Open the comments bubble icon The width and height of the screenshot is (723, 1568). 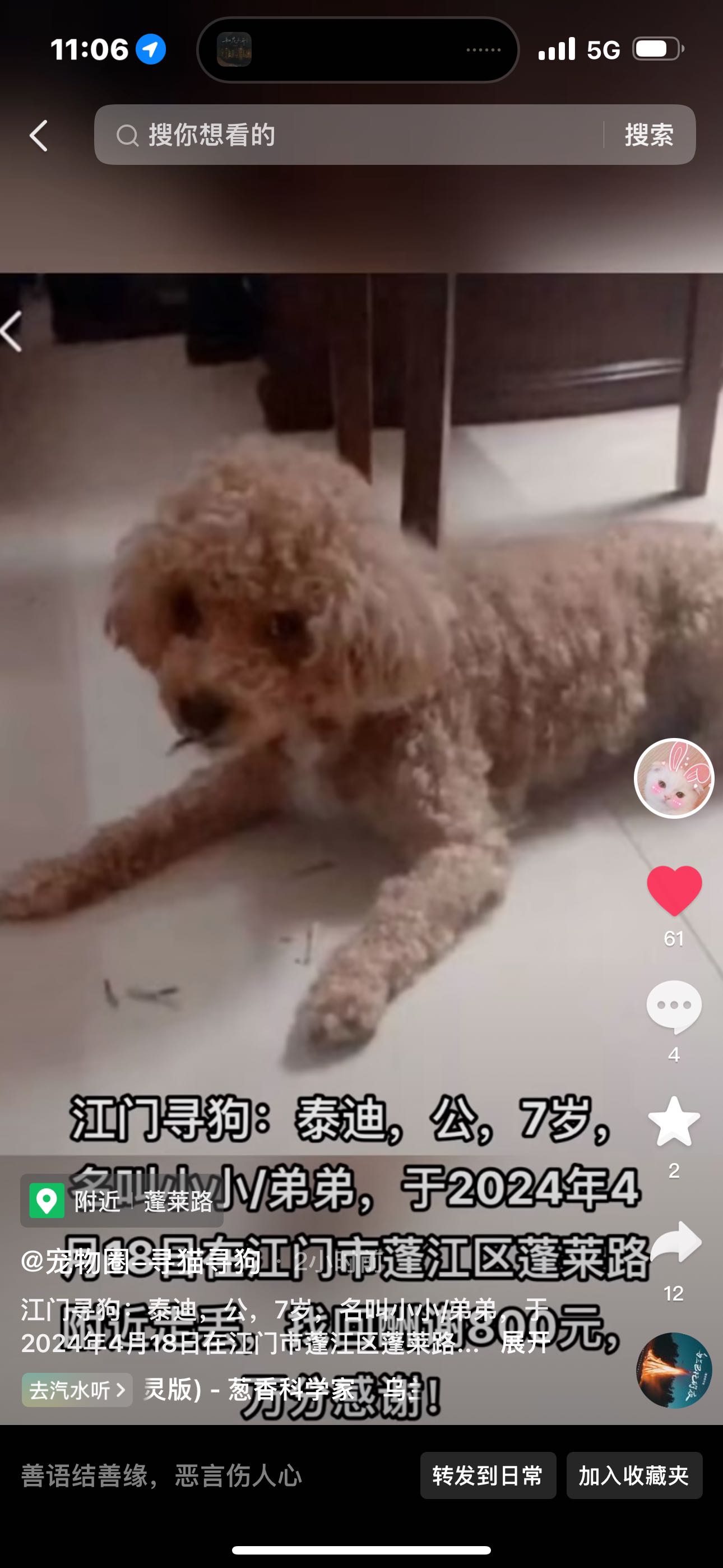(x=674, y=1006)
